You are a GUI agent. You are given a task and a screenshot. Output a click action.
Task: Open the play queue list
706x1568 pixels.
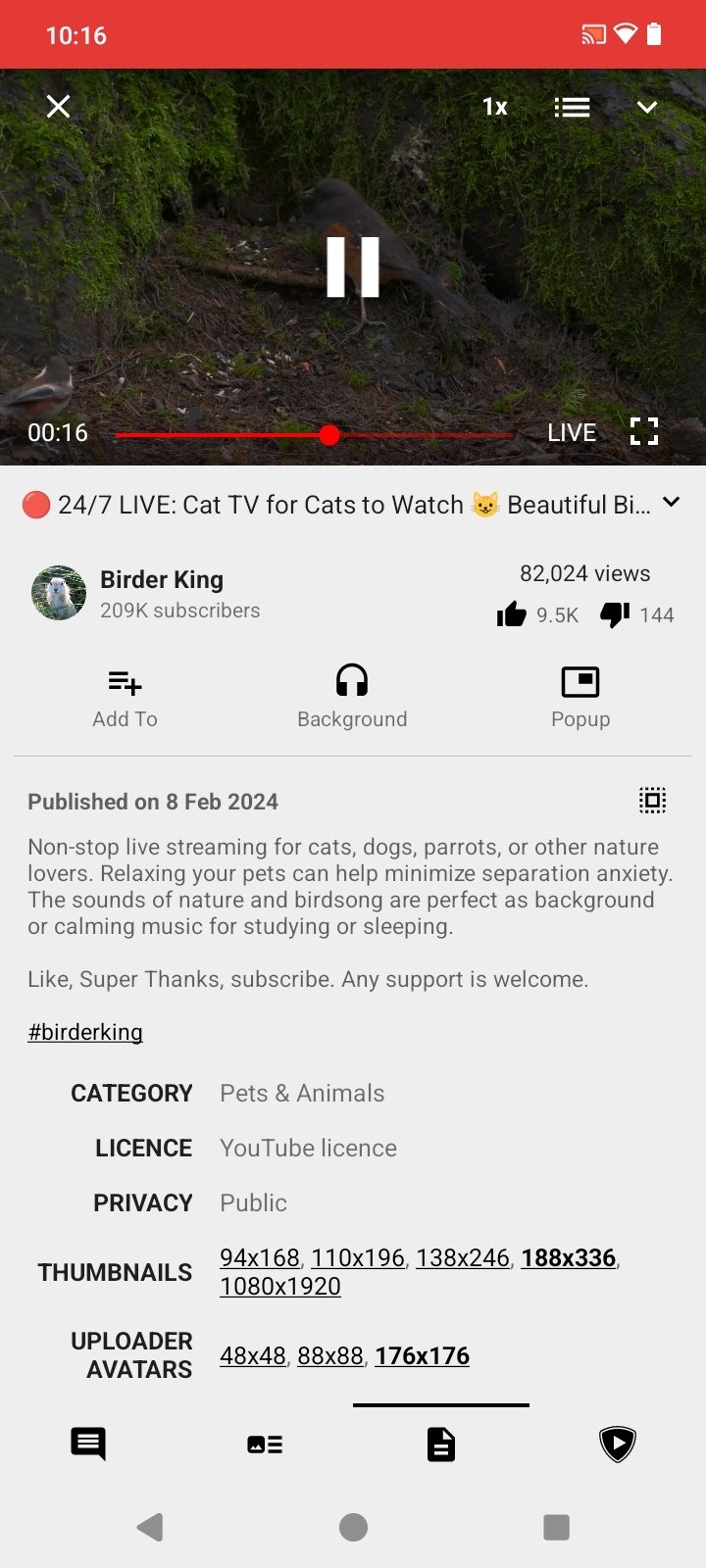click(572, 107)
